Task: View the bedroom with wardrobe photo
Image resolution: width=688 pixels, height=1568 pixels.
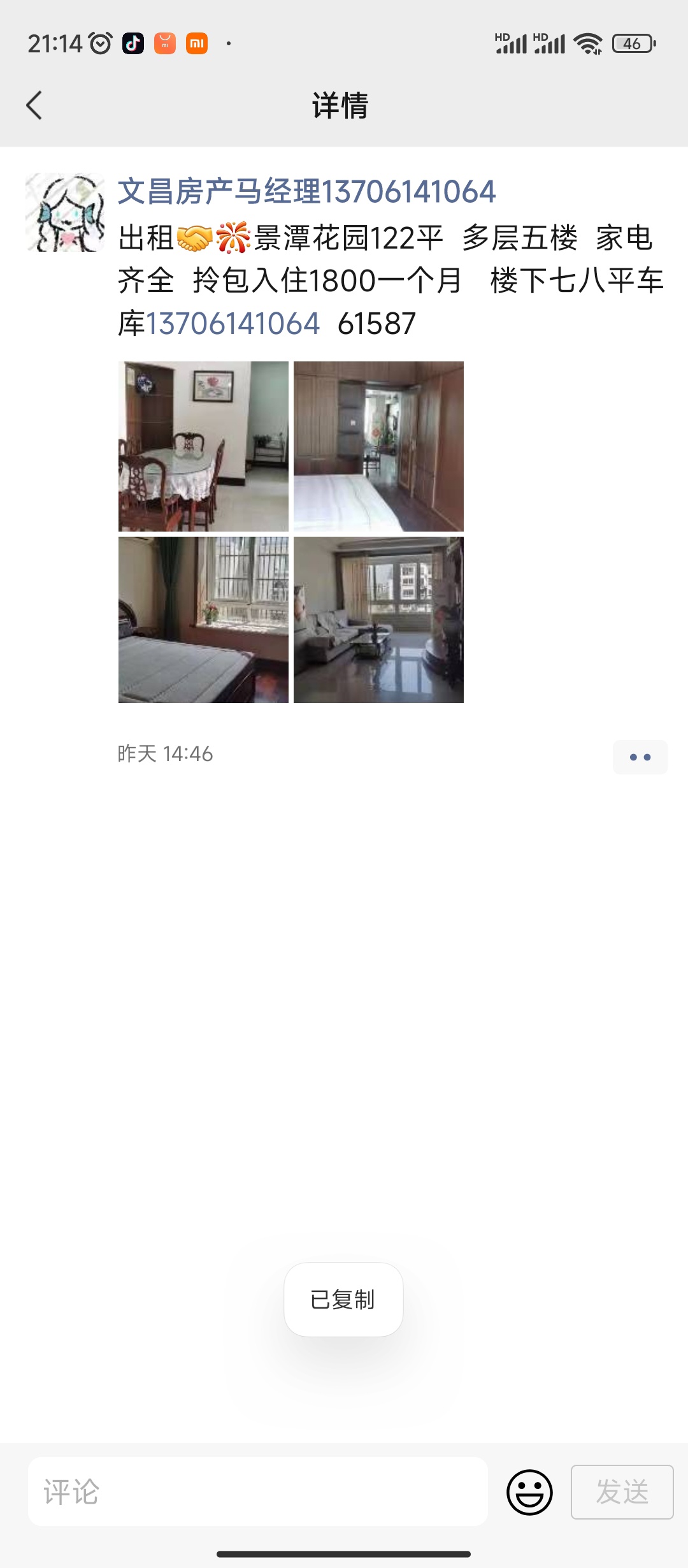Action: pyautogui.click(x=378, y=446)
